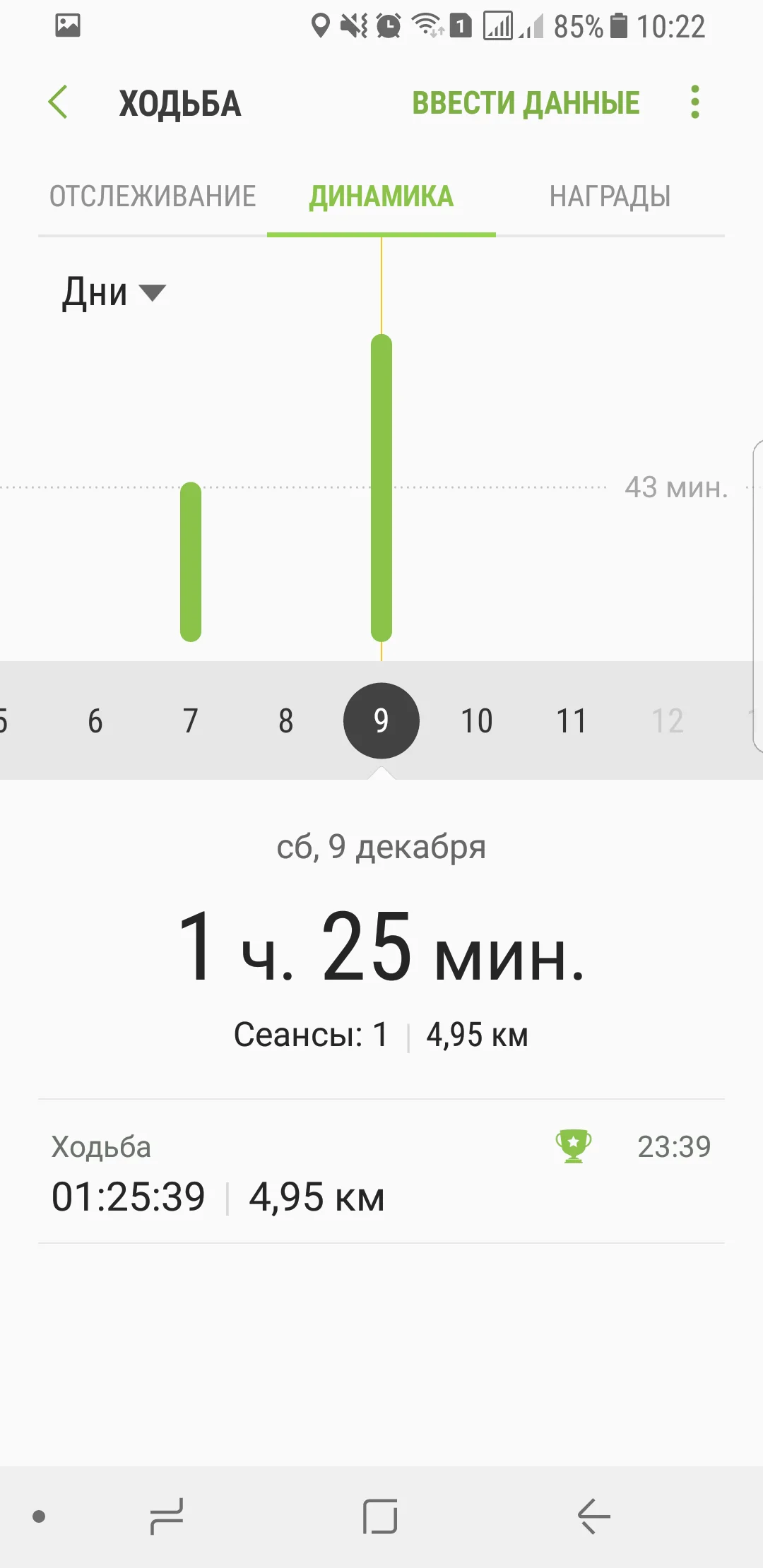The width and height of the screenshot is (763, 1568).
Task: Open the three-dot overflow menu
Action: tap(695, 102)
